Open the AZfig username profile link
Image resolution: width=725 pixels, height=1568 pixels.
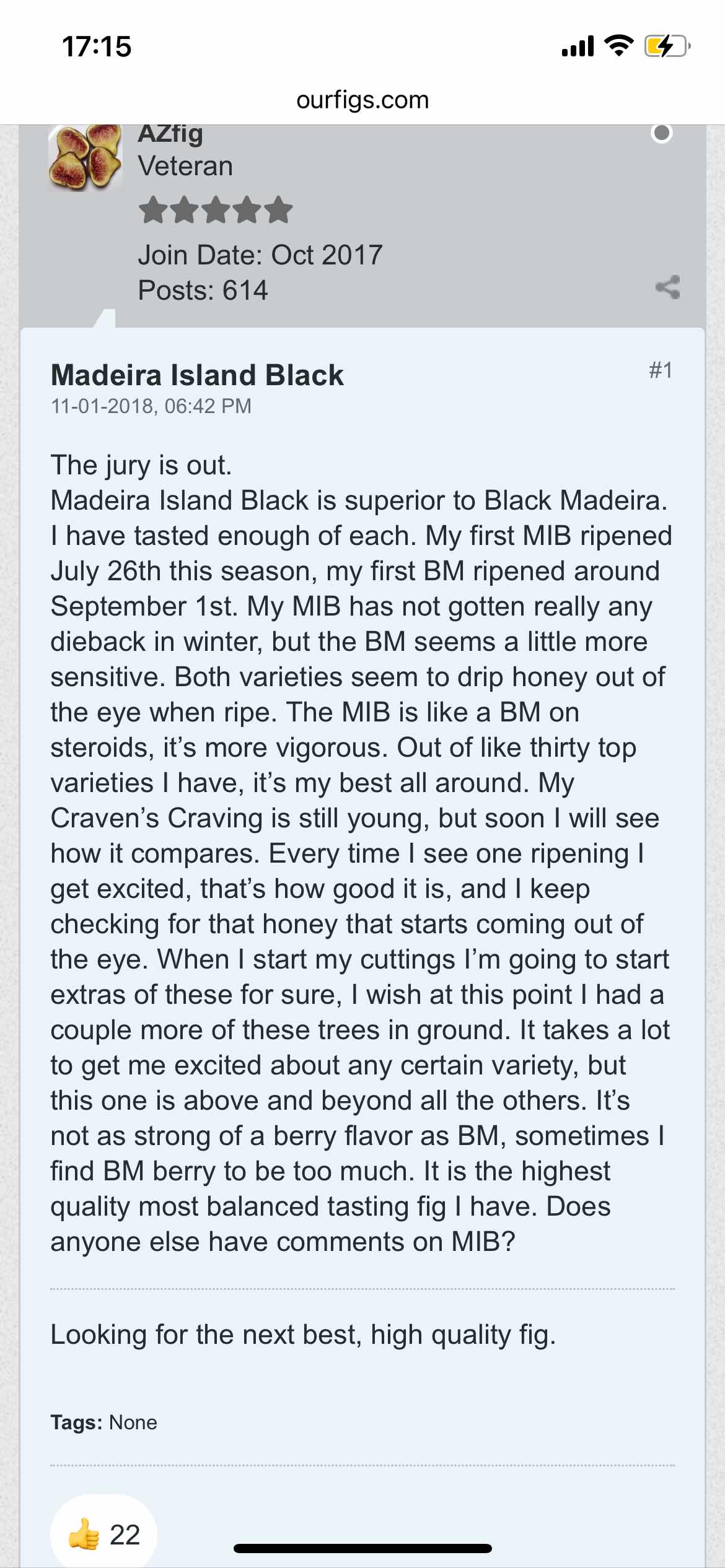pyautogui.click(x=170, y=134)
